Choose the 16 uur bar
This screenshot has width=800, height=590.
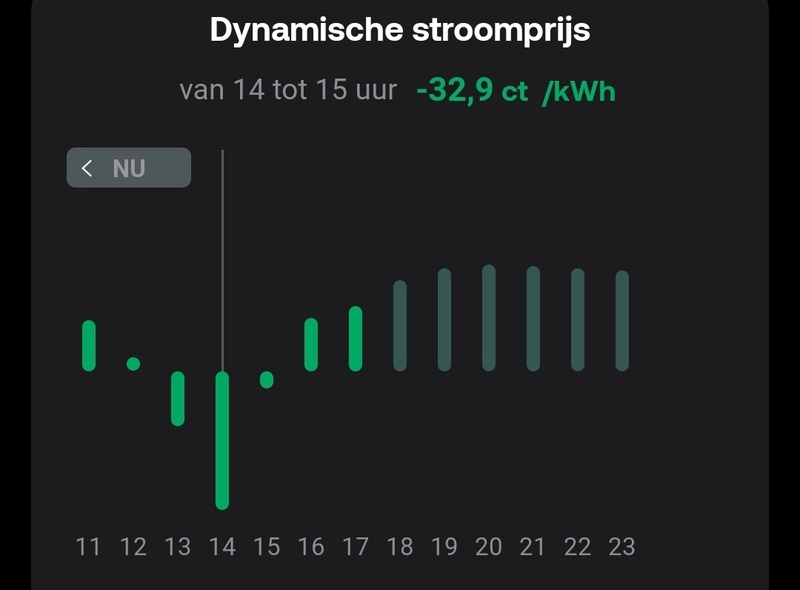311,345
